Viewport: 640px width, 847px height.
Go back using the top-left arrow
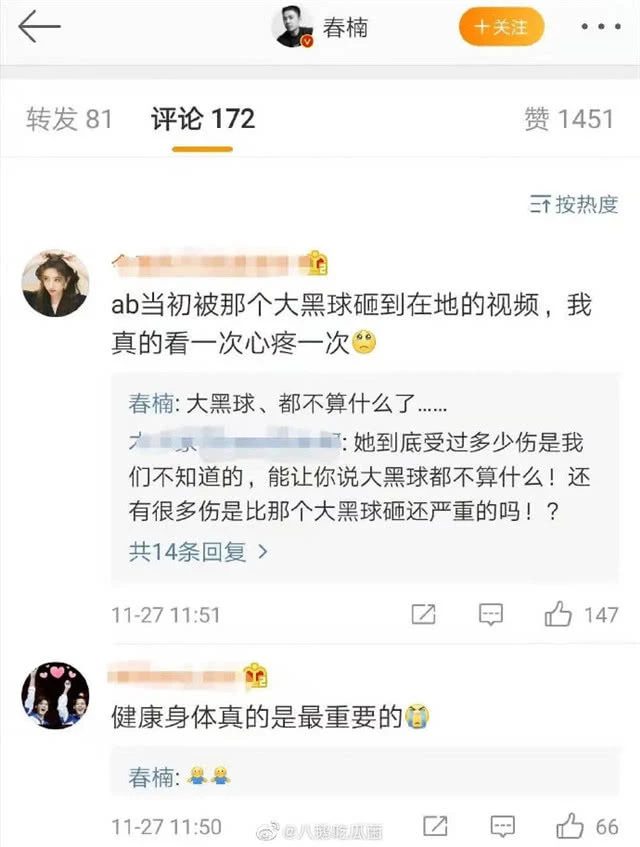click(40, 28)
